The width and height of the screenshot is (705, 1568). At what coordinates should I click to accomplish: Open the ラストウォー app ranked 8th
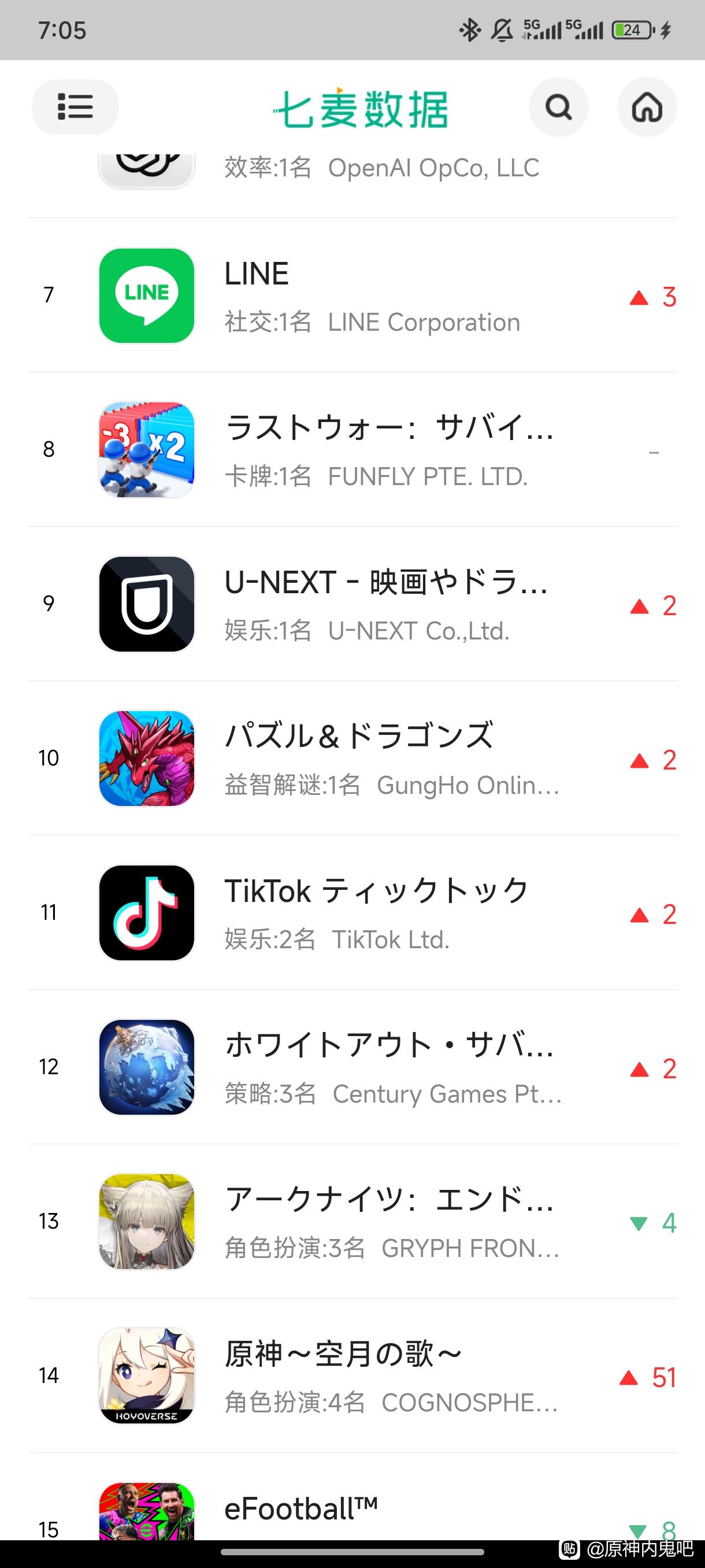(x=352, y=450)
